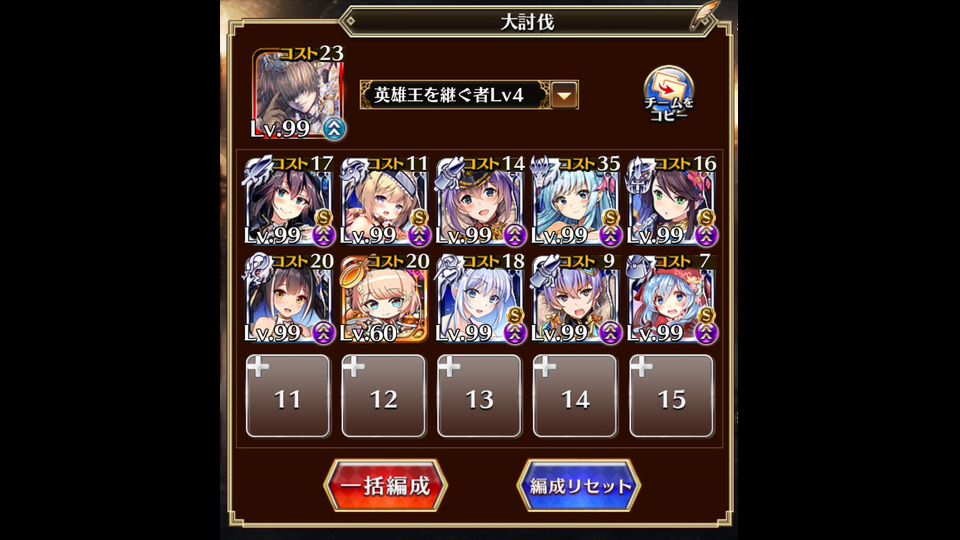Select the cost 11 unit card
This screenshot has width=960, height=540.
click(384, 204)
